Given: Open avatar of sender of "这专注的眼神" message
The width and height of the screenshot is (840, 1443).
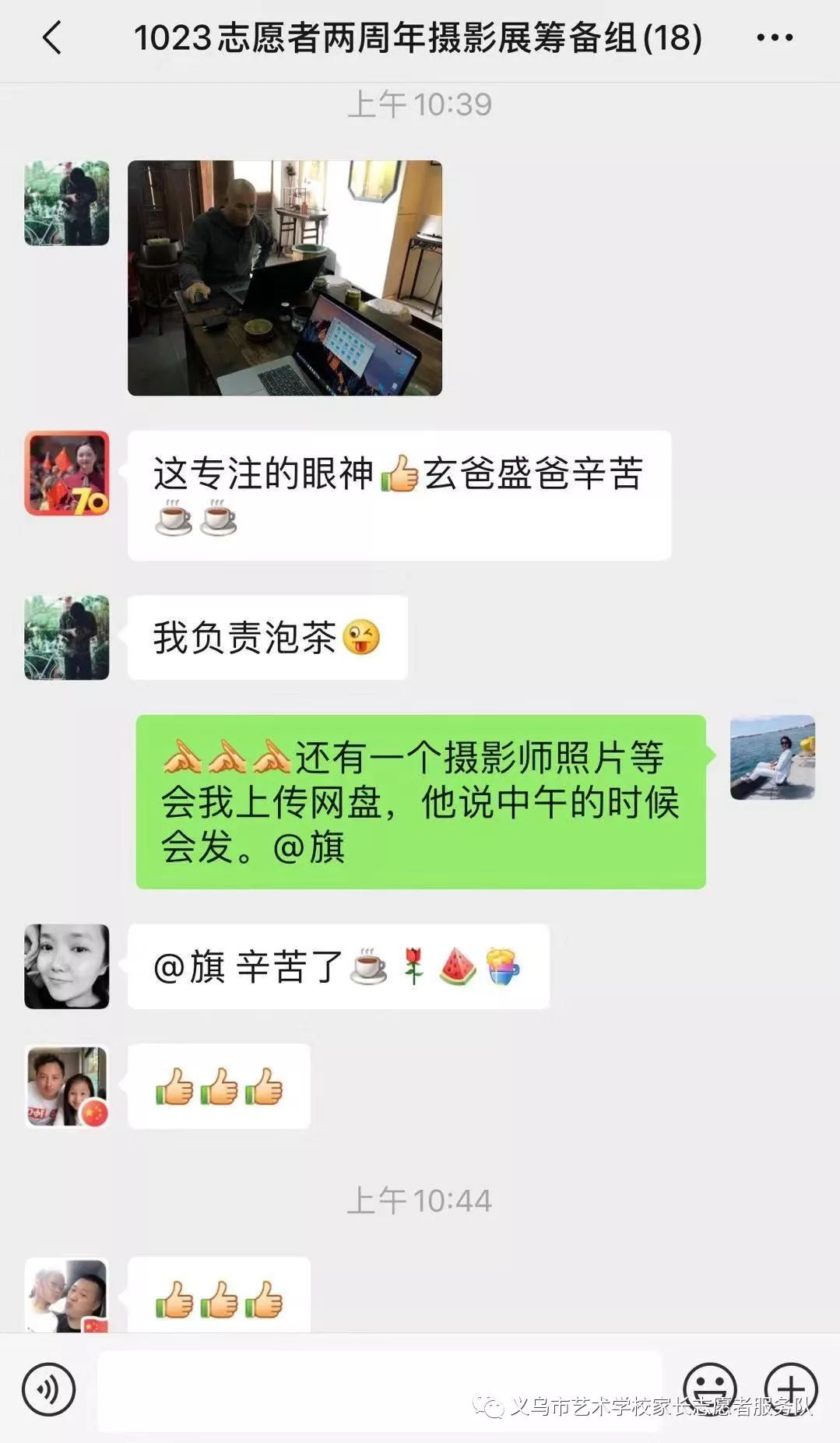Looking at the screenshot, I should [67, 473].
